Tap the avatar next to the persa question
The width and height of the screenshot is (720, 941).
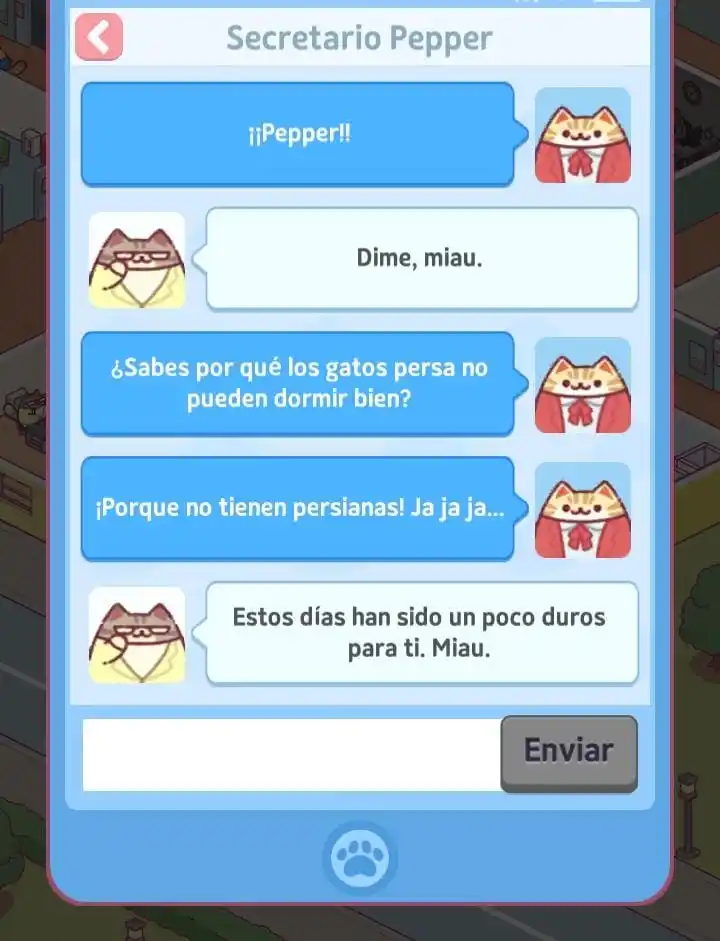pyautogui.click(x=583, y=384)
